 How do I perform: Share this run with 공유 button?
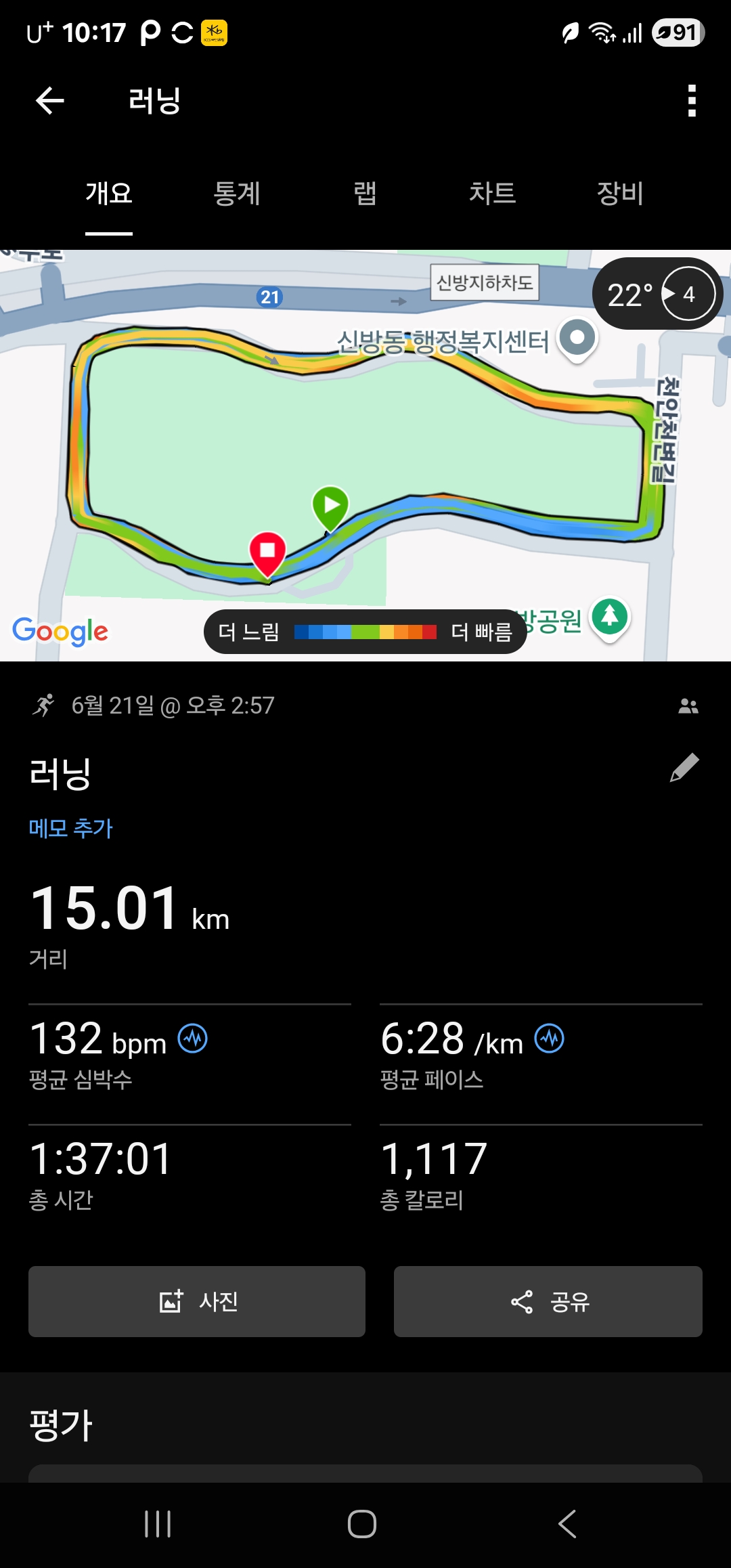click(x=548, y=1301)
